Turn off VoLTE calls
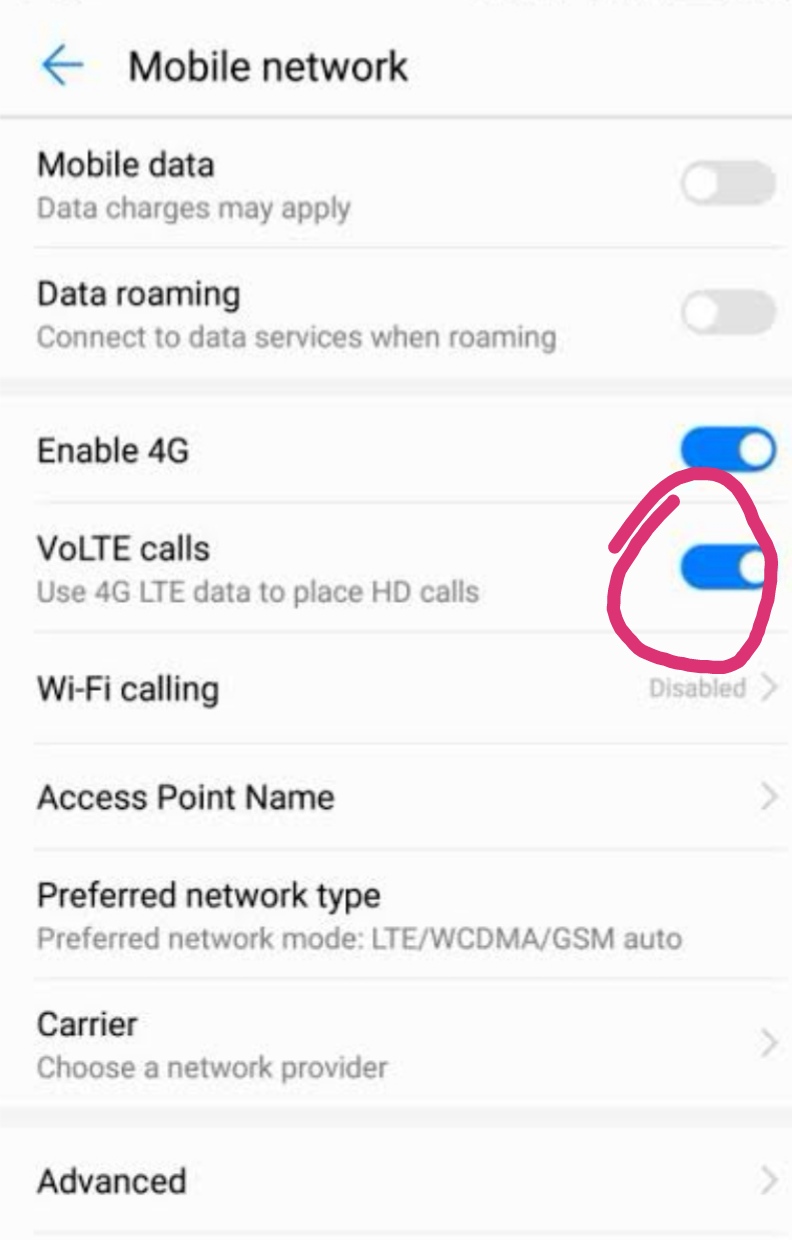This screenshot has width=792, height=1240. pos(727,568)
